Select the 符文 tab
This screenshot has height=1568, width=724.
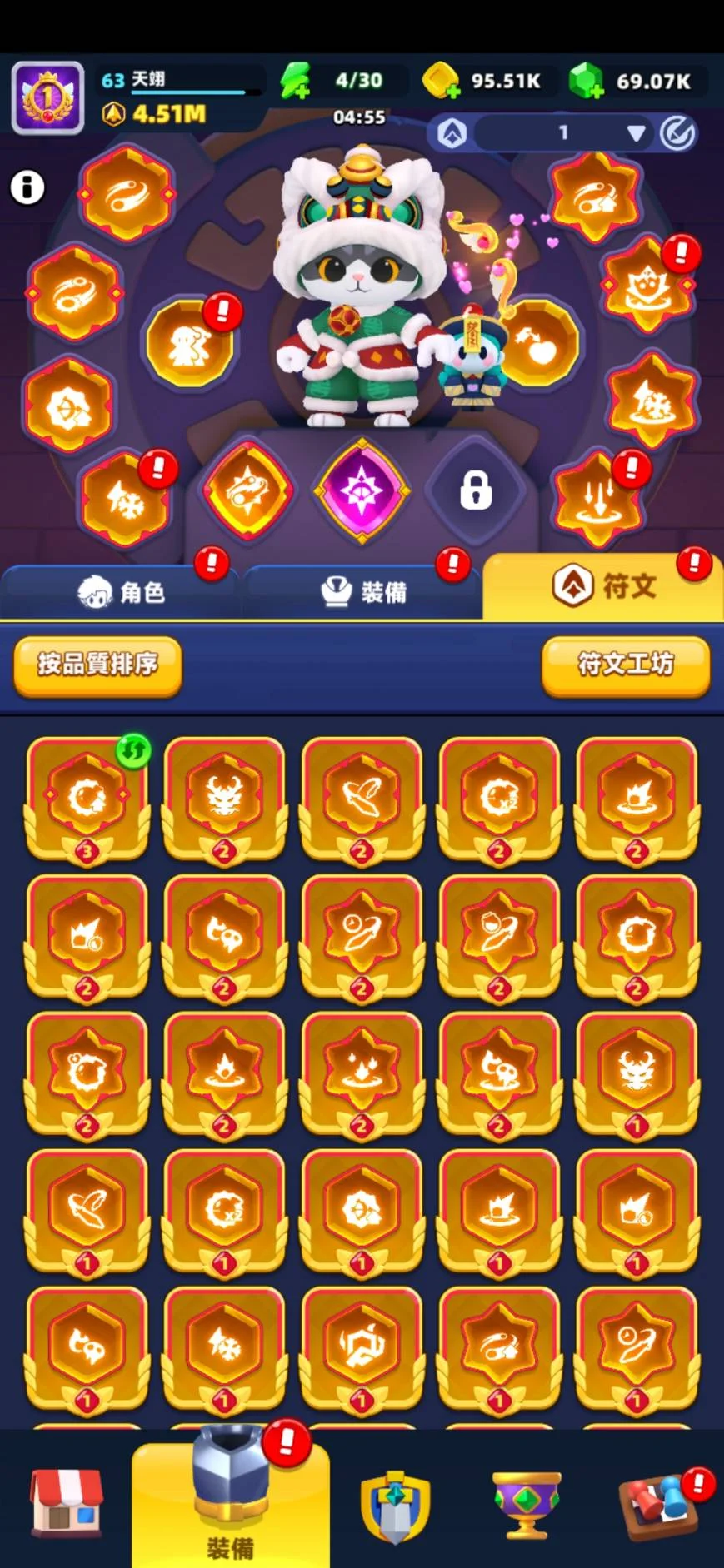tap(604, 587)
